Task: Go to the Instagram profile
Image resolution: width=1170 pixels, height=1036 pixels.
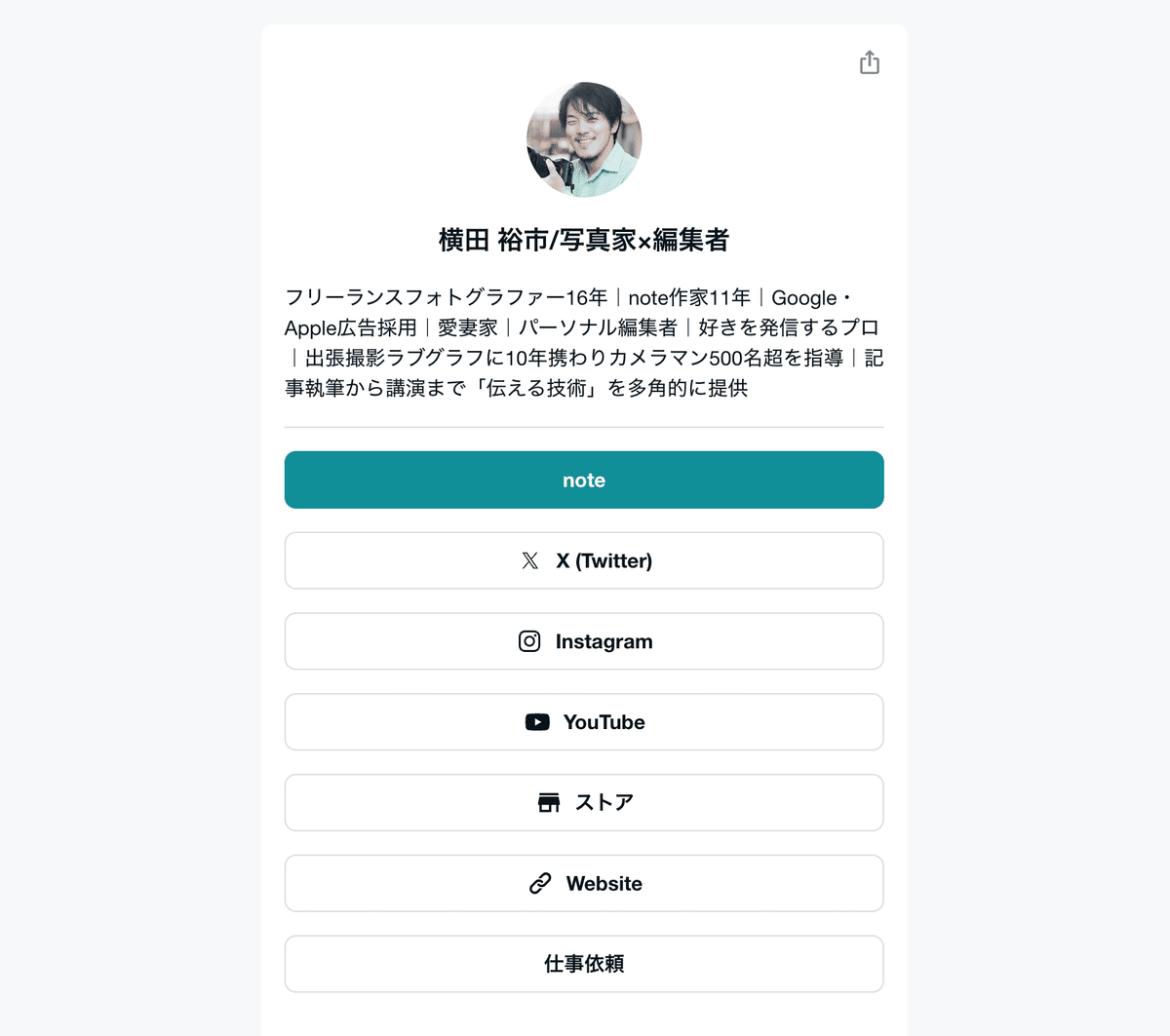Action: pos(584,641)
